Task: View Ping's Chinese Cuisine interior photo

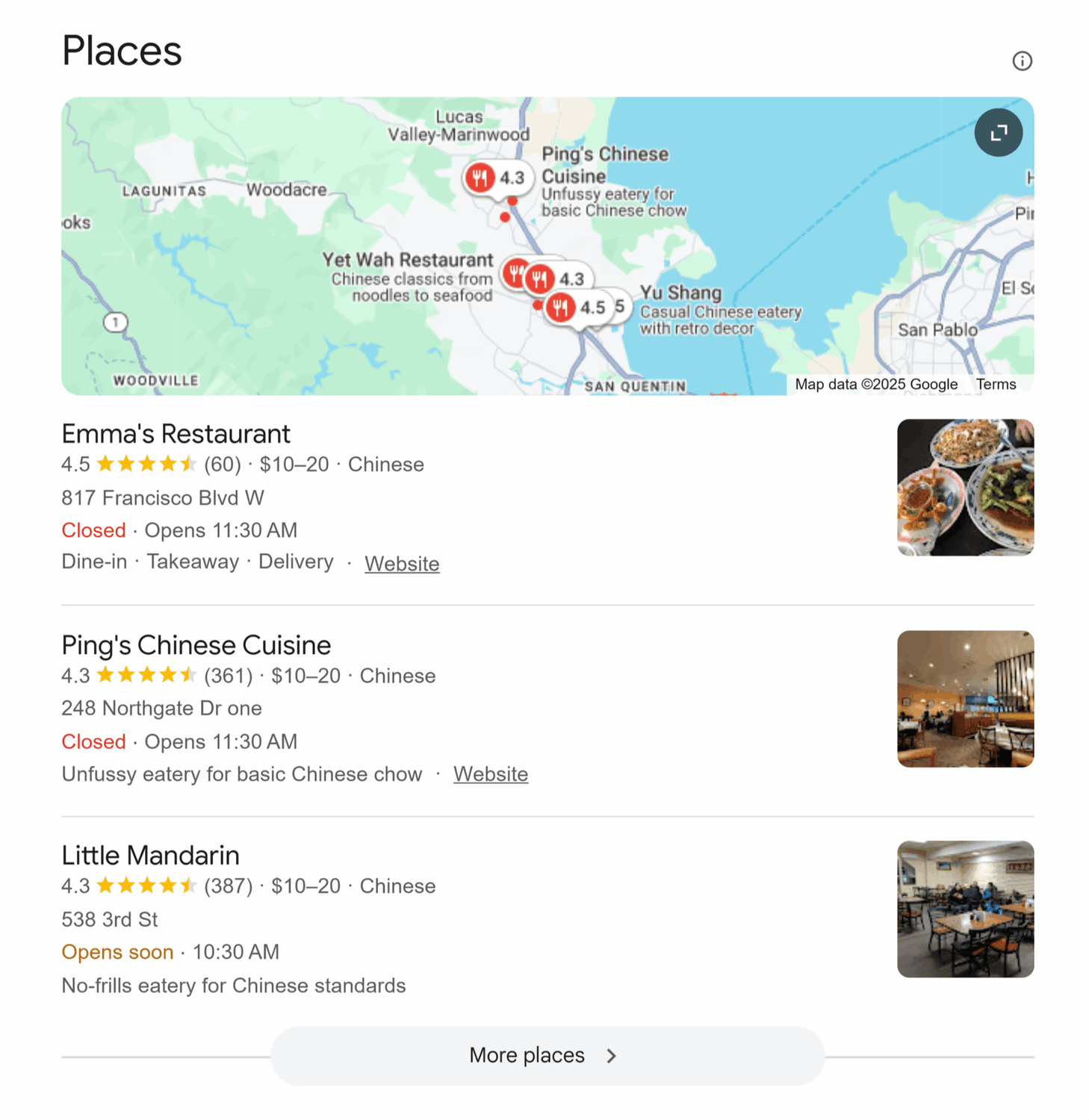Action: [x=965, y=699]
